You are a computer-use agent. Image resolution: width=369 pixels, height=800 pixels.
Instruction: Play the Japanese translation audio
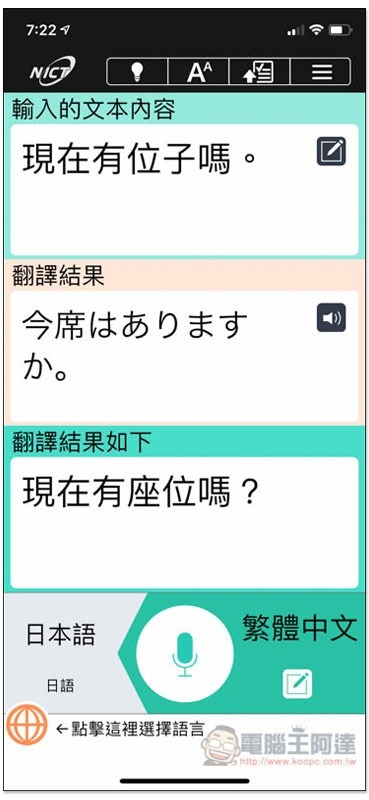(331, 318)
